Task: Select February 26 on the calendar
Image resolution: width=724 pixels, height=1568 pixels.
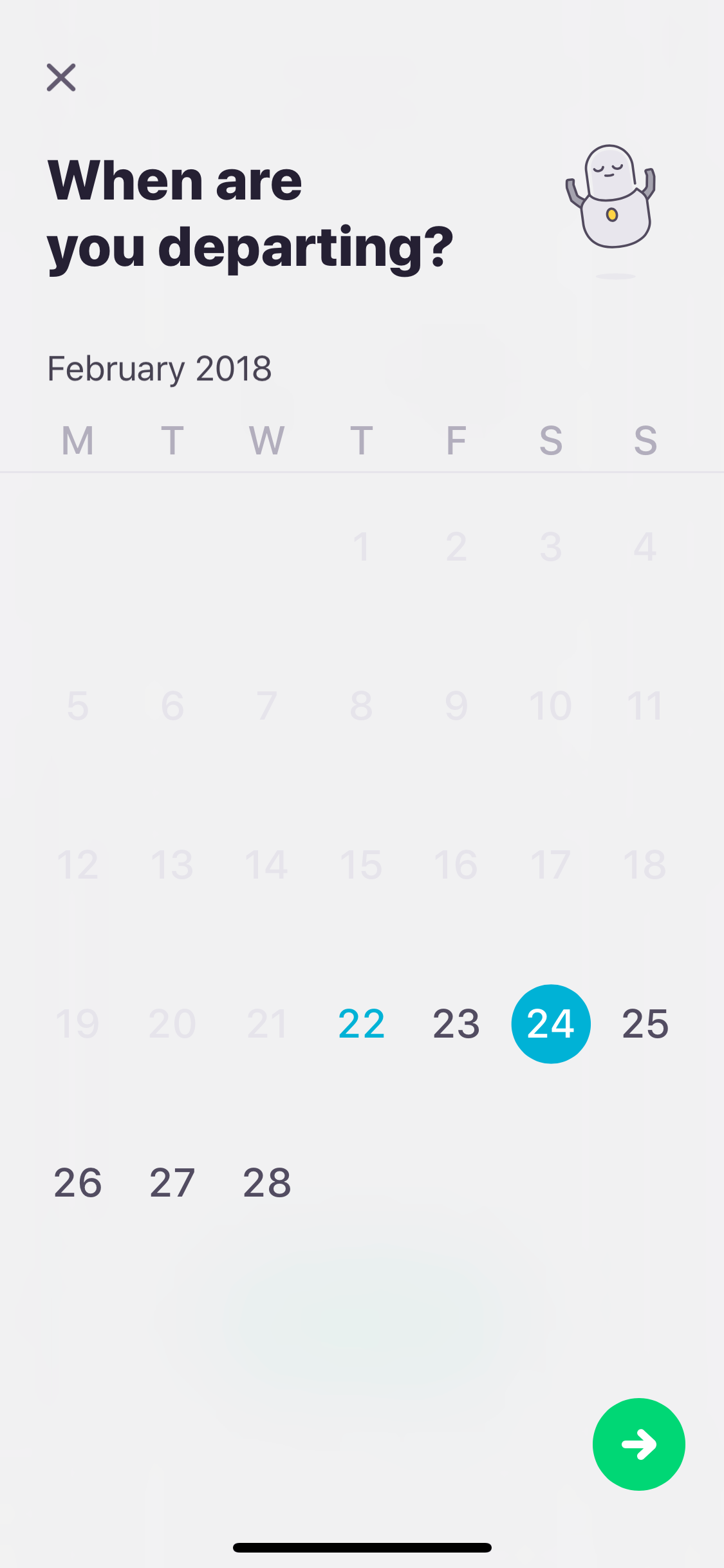Action: point(78,1182)
